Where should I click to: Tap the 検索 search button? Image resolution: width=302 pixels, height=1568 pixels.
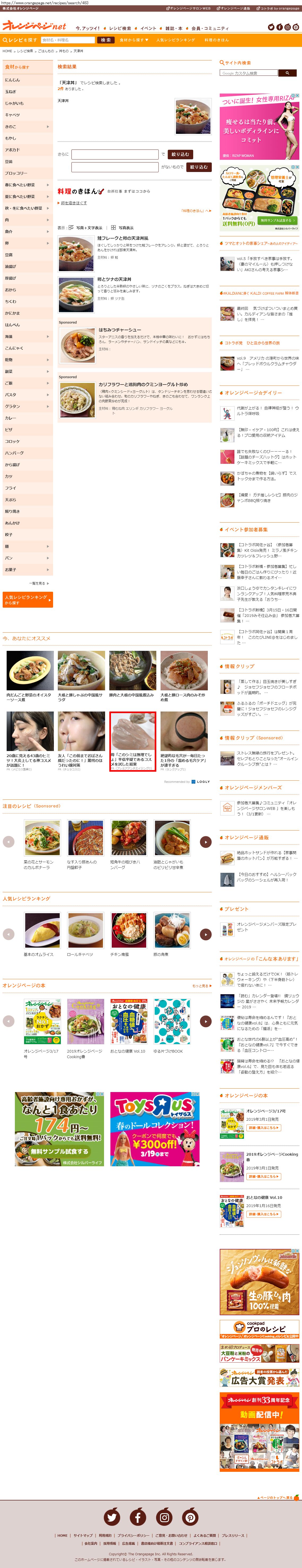(106, 39)
